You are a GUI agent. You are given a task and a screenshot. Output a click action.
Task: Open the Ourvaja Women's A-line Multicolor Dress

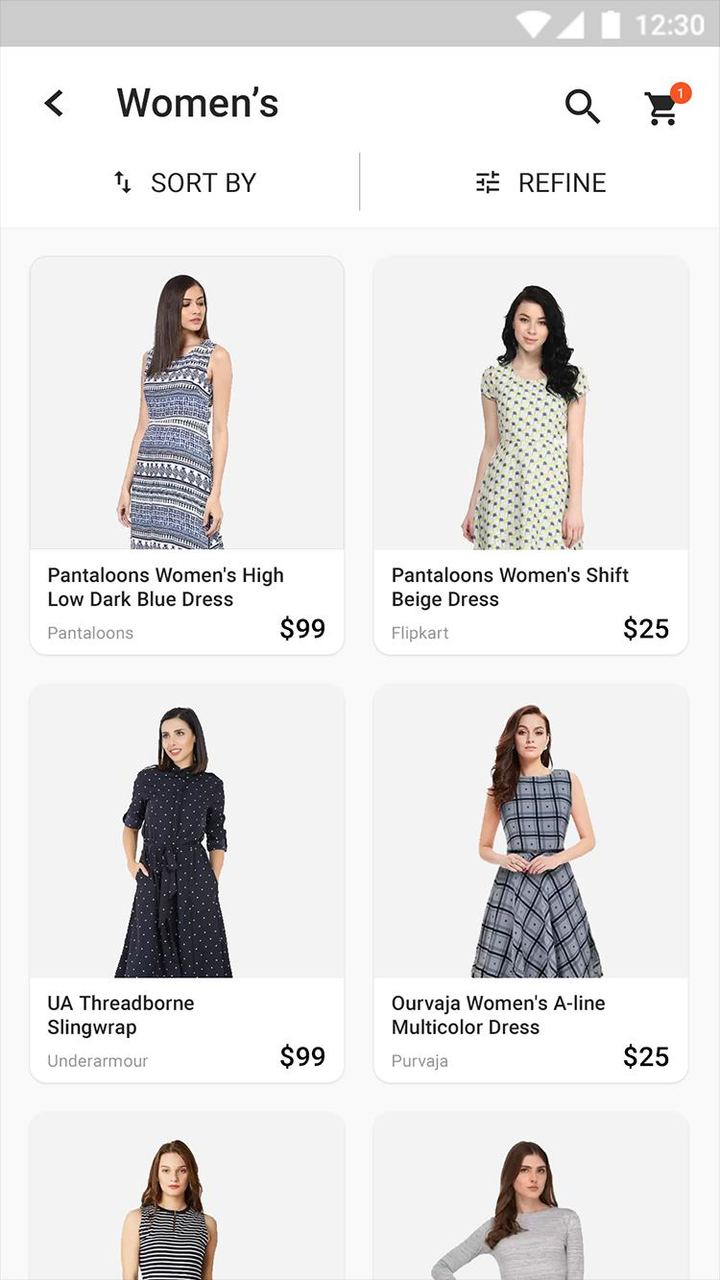[x=531, y=883]
